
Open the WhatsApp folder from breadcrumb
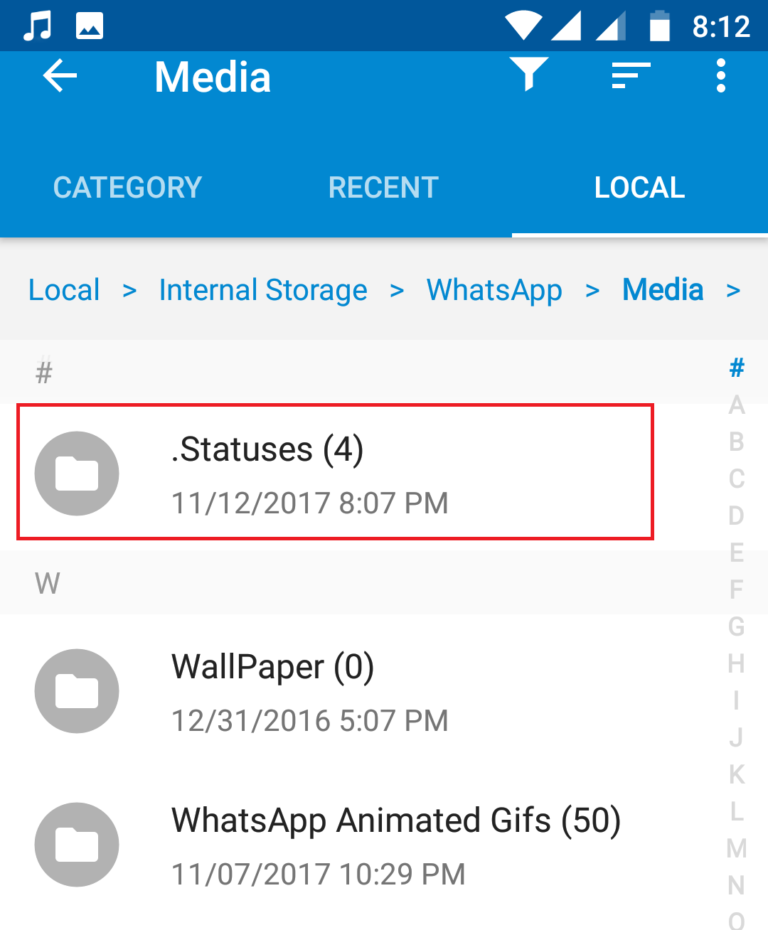[x=494, y=290]
